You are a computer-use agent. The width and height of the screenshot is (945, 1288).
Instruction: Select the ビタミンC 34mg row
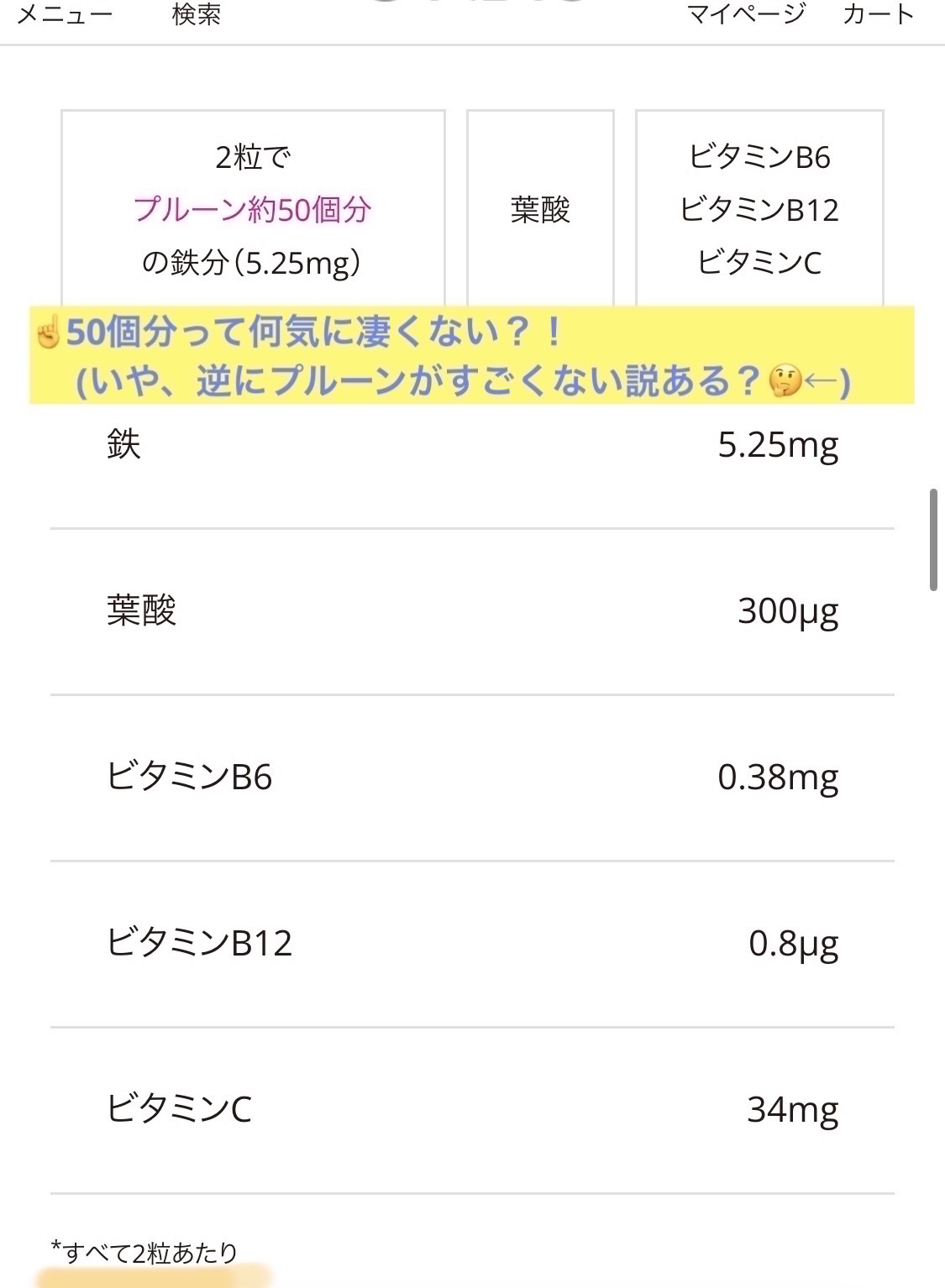[472, 1109]
